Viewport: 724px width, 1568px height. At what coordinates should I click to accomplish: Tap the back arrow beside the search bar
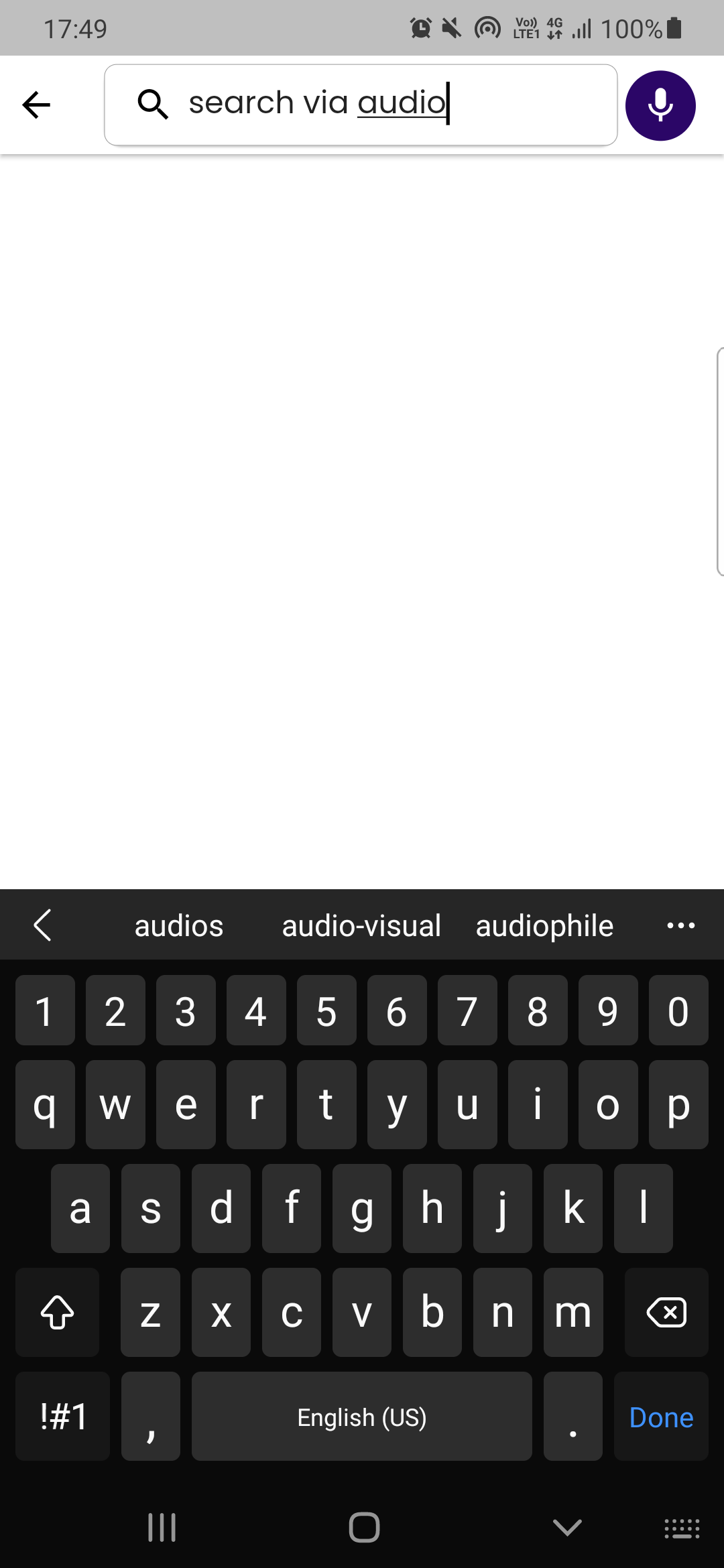[x=36, y=105]
